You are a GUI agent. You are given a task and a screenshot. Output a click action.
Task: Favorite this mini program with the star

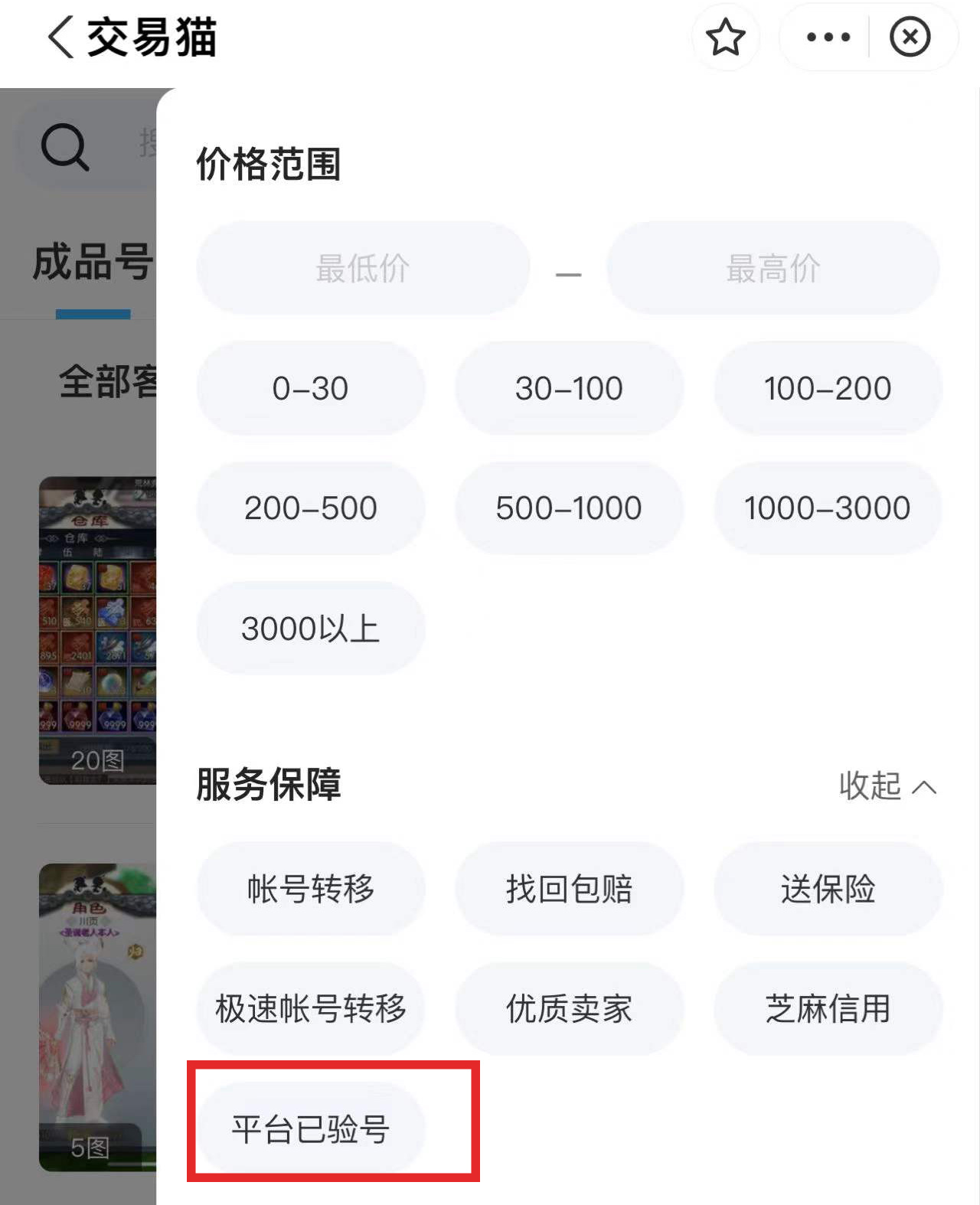point(725,38)
